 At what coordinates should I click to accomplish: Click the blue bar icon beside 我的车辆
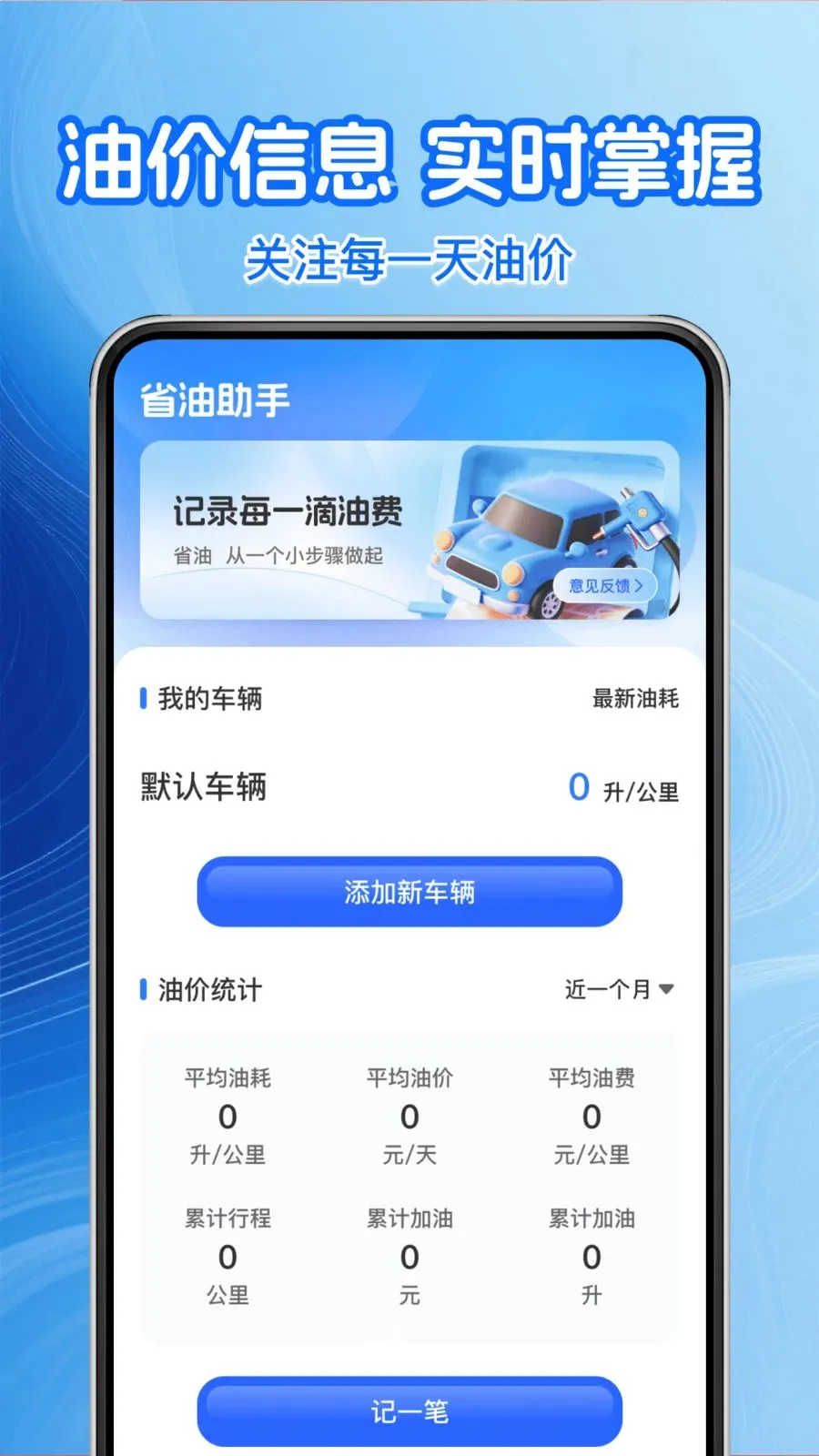coord(144,699)
